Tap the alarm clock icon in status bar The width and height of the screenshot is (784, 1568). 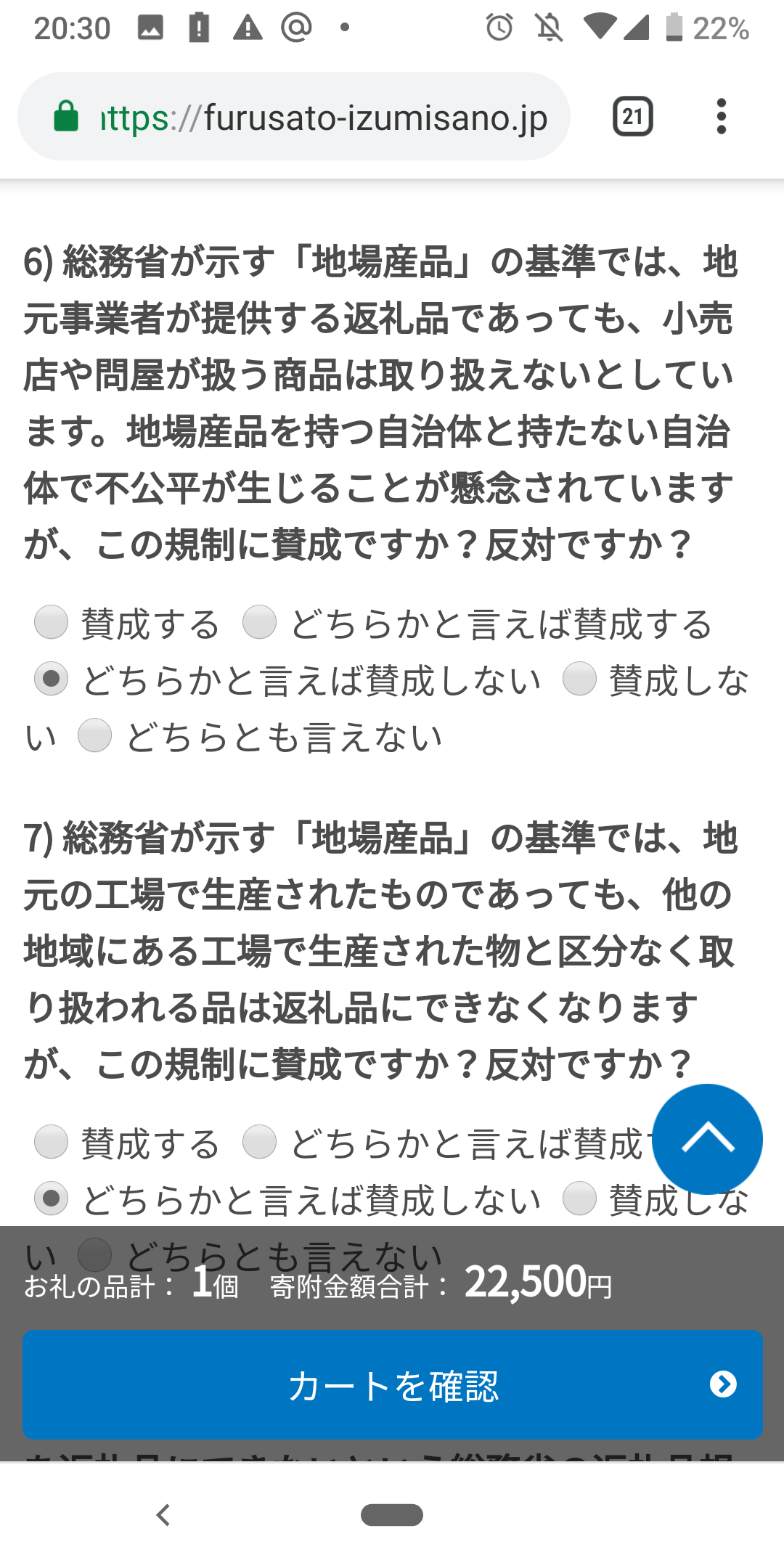(499, 26)
